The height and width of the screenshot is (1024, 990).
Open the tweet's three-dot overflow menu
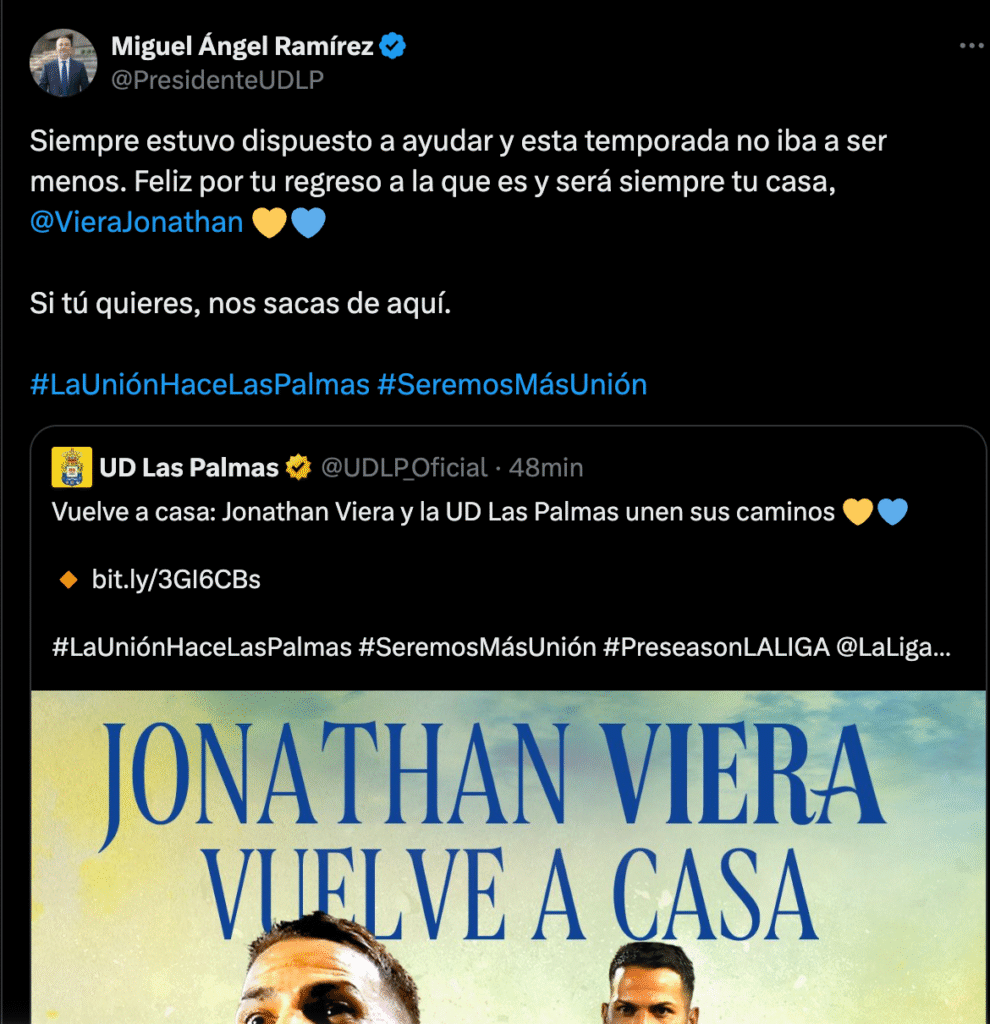pos(970,46)
